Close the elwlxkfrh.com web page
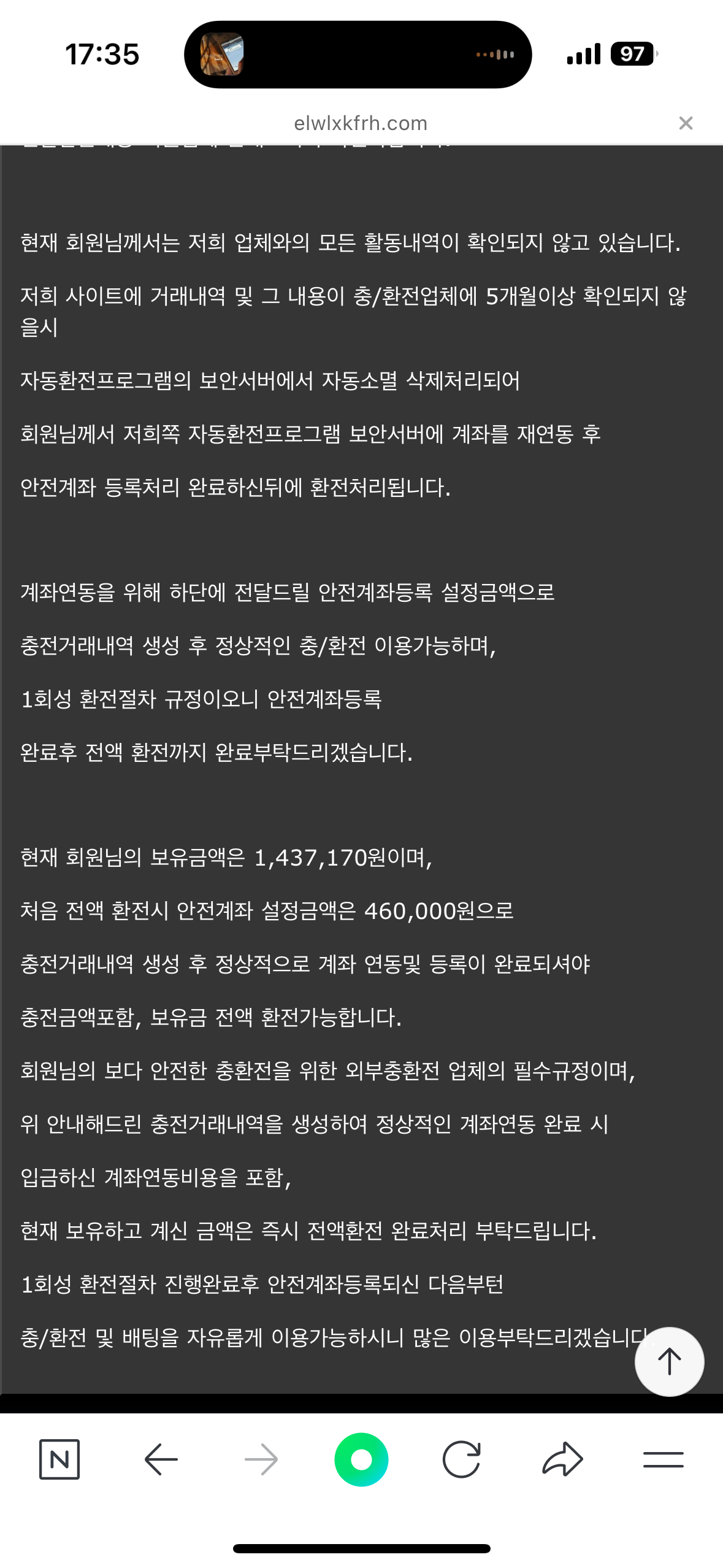The width and height of the screenshot is (723, 1568). pos(686,123)
